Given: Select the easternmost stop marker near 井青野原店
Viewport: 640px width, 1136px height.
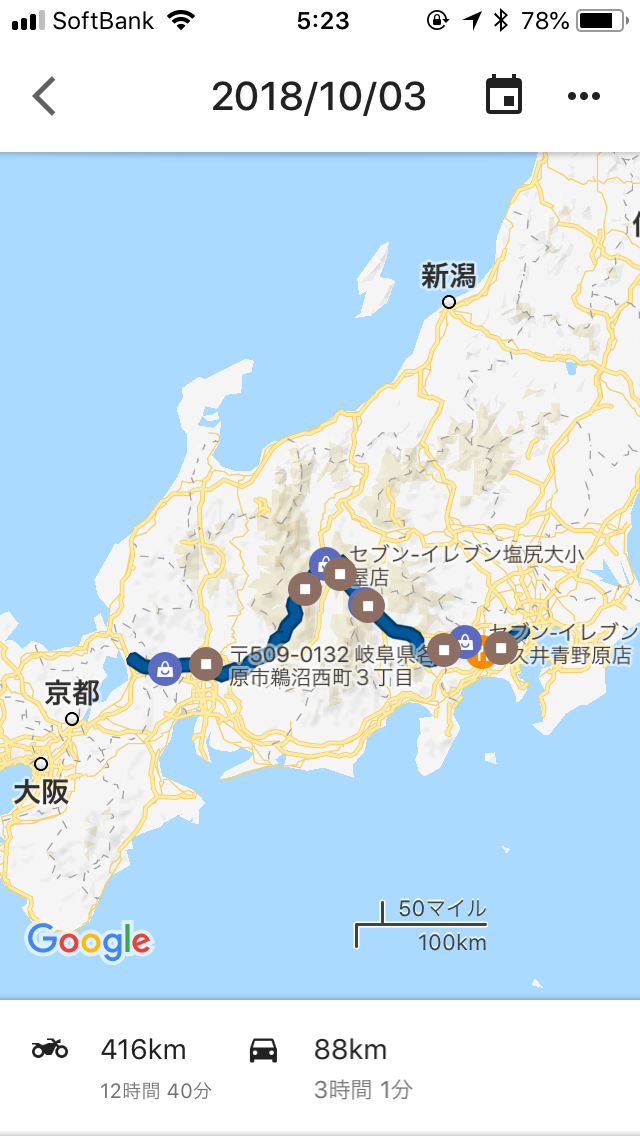Looking at the screenshot, I should [x=500, y=647].
